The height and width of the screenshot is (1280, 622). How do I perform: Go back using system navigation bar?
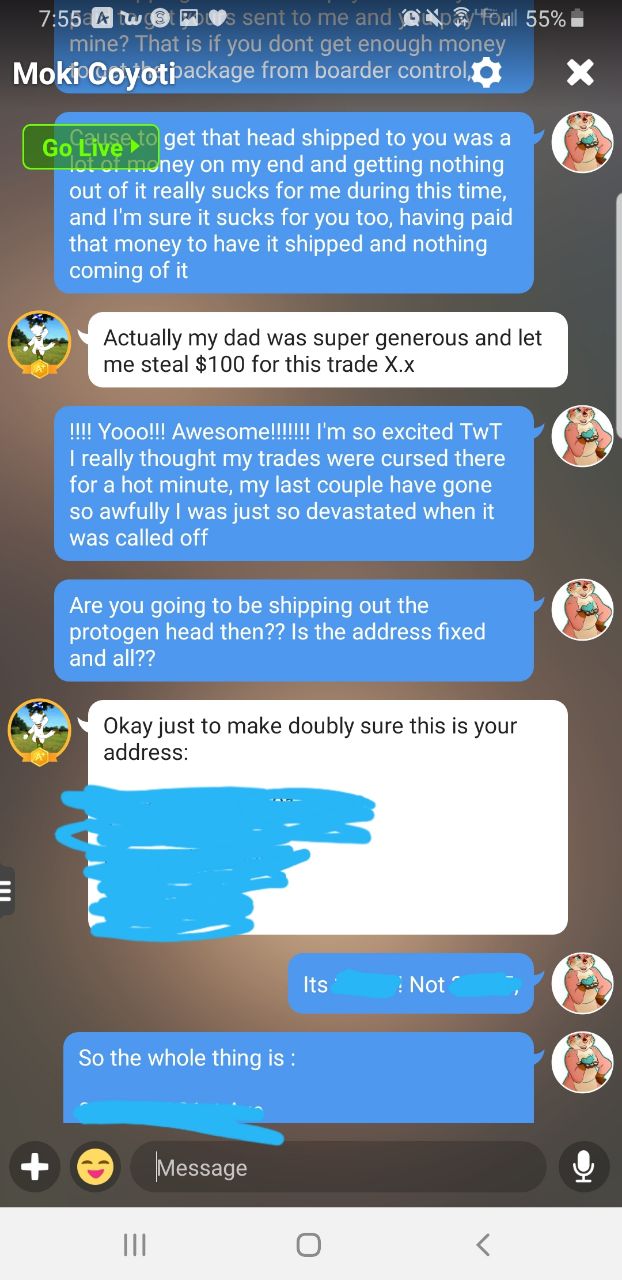pyautogui.click(x=483, y=1244)
